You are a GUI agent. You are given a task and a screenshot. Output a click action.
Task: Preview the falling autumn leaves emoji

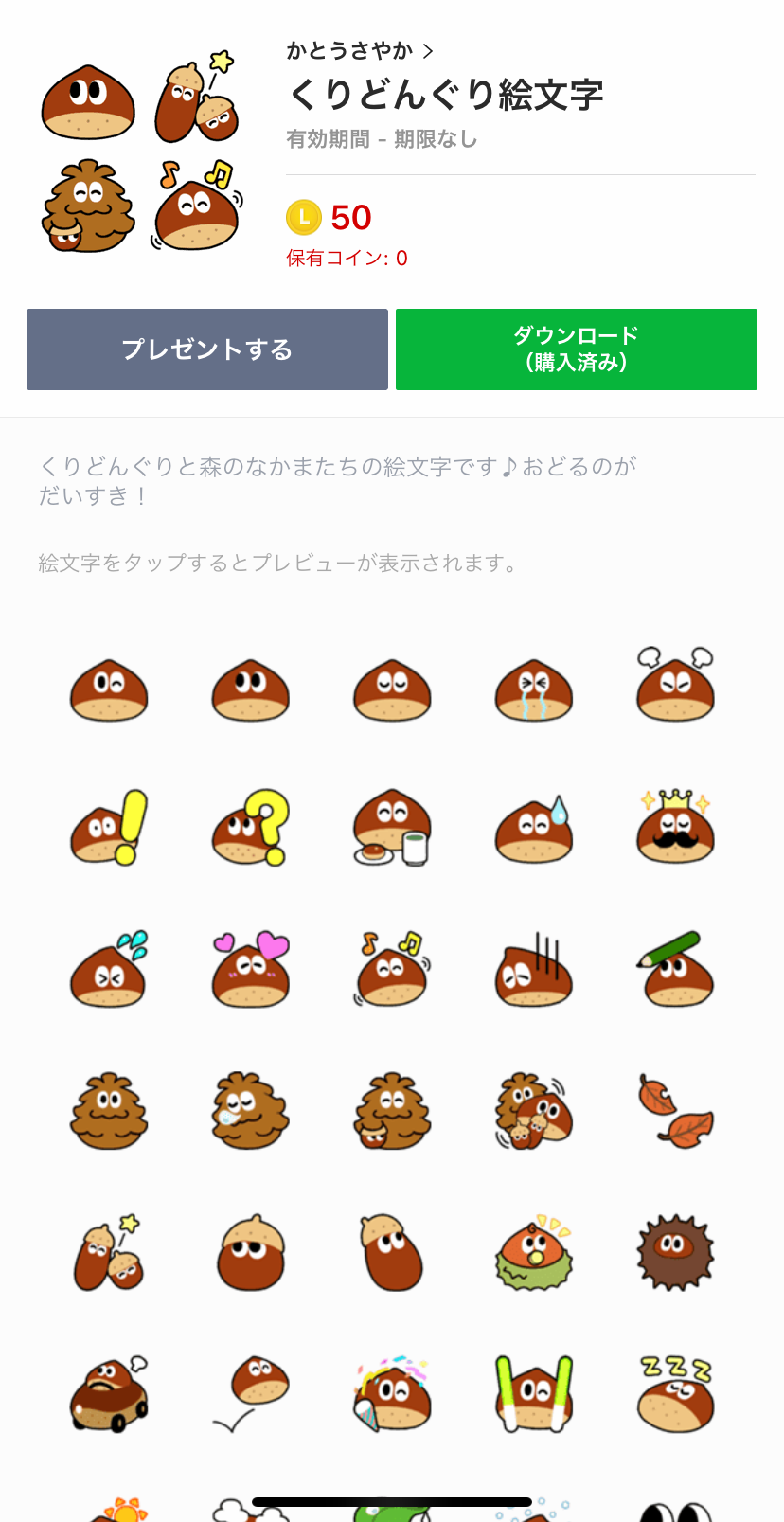[x=675, y=1111]
